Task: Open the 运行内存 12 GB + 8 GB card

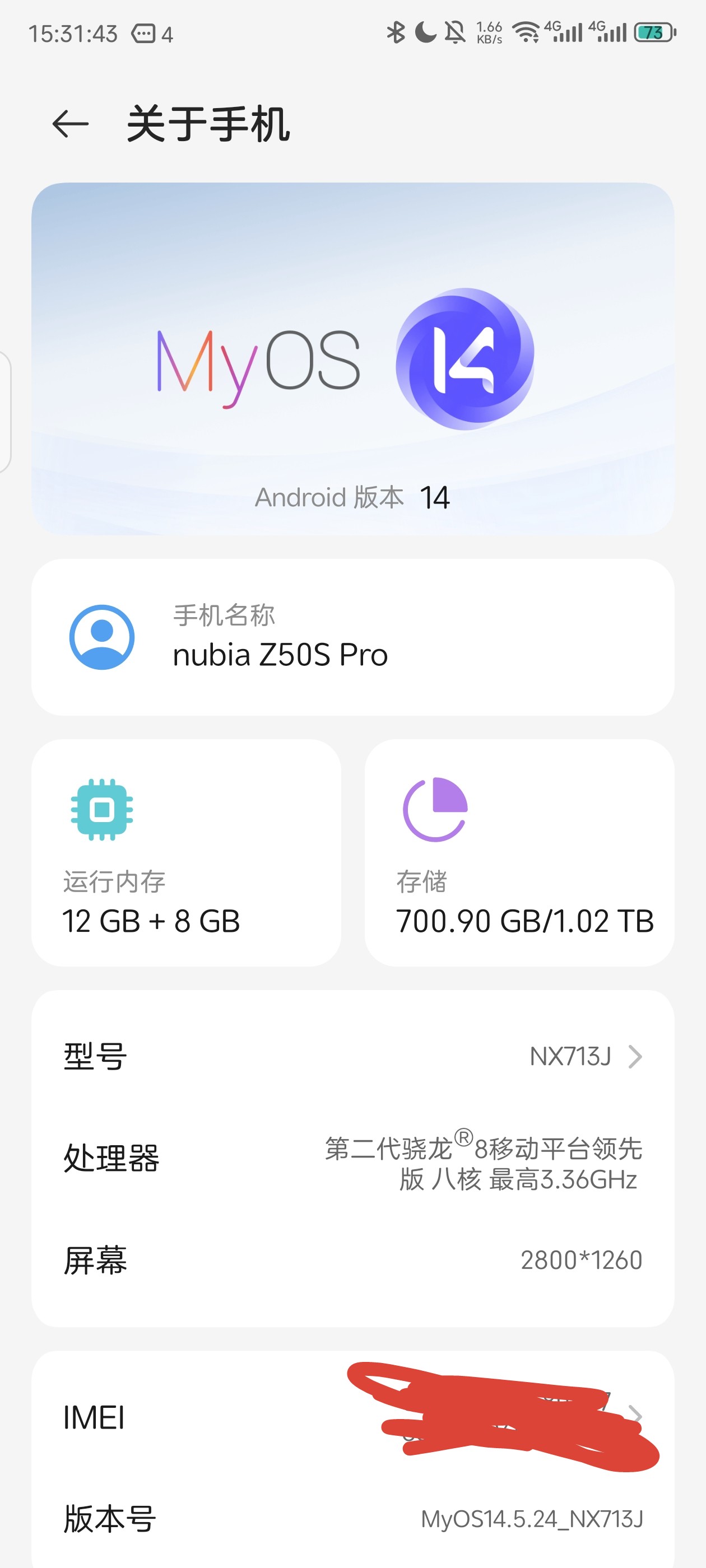Action: (x=186, y=853)
